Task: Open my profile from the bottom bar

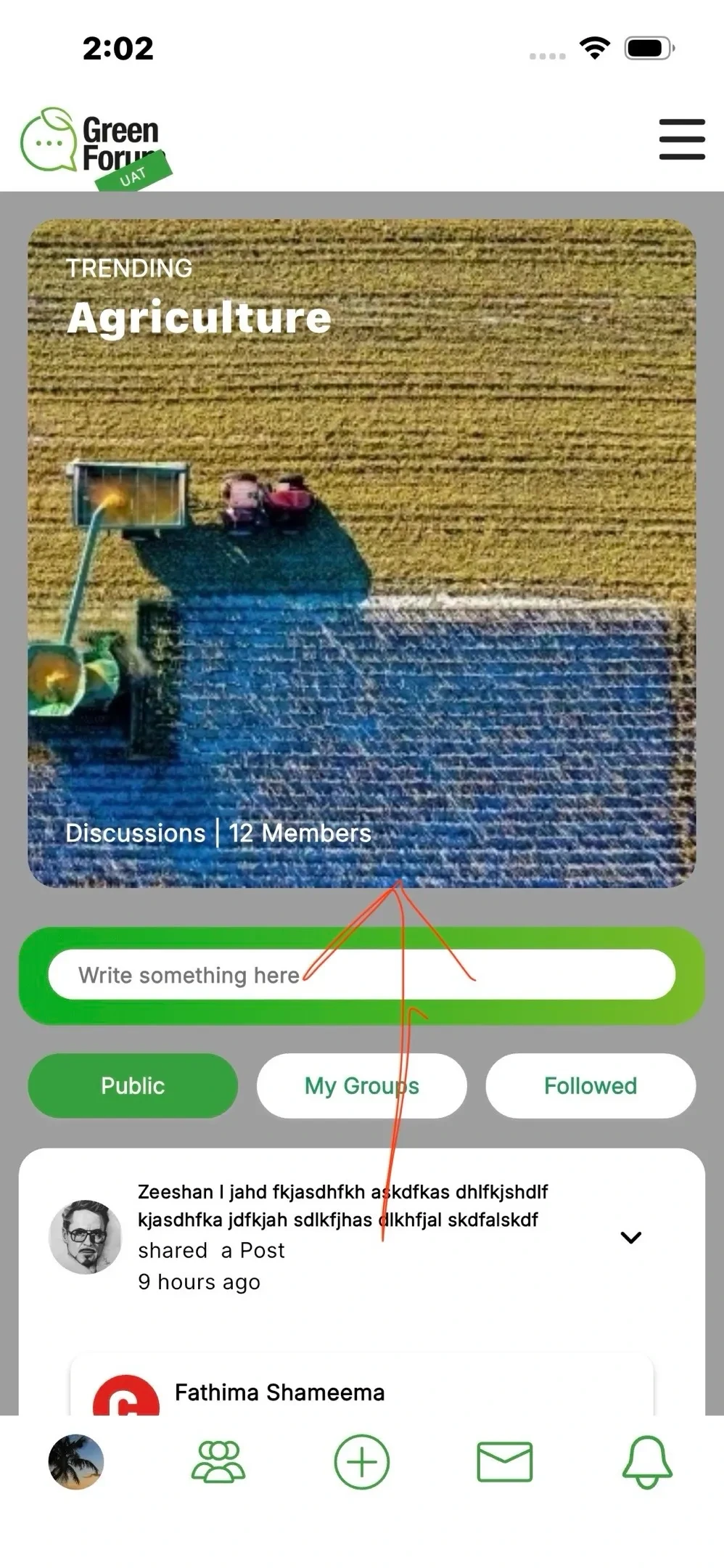Action: click(76, 1461)
